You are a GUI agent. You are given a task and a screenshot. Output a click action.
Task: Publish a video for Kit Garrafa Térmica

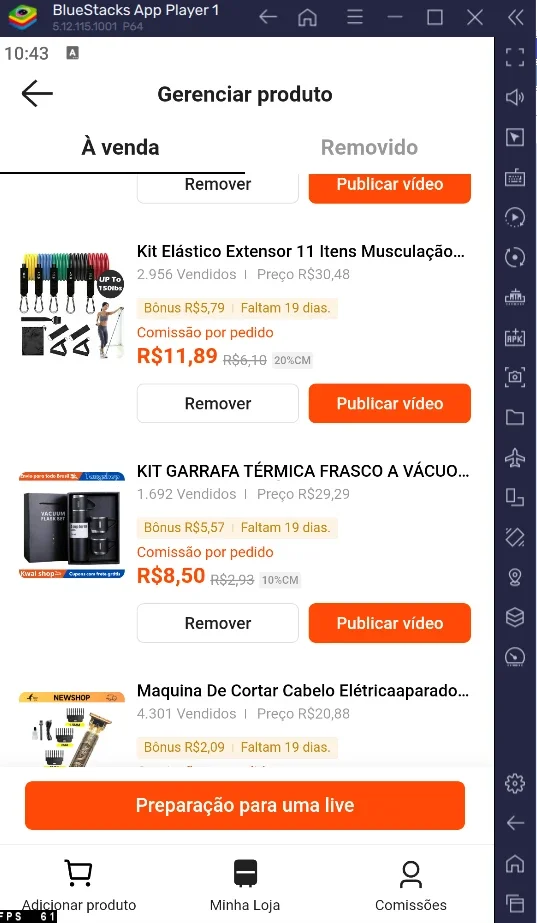pyautogui.click(x=390, y=623)
